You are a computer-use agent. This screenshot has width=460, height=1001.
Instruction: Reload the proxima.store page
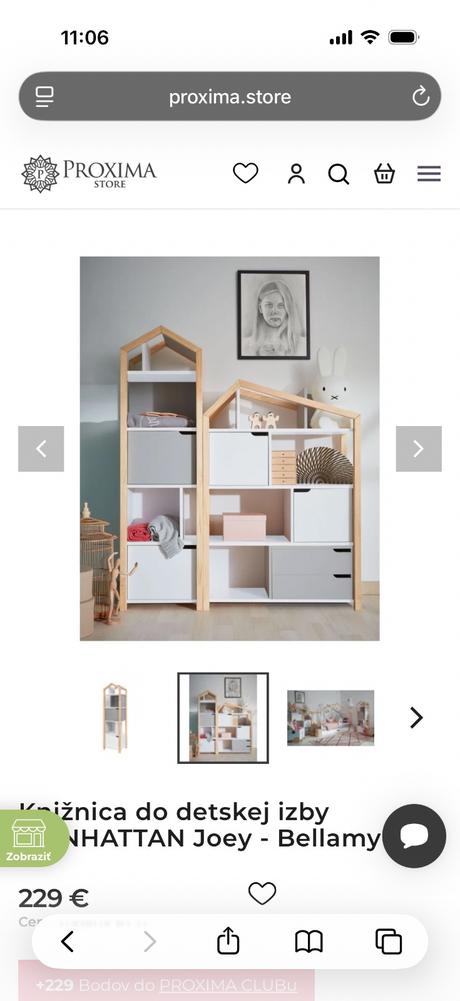[420, 96]
